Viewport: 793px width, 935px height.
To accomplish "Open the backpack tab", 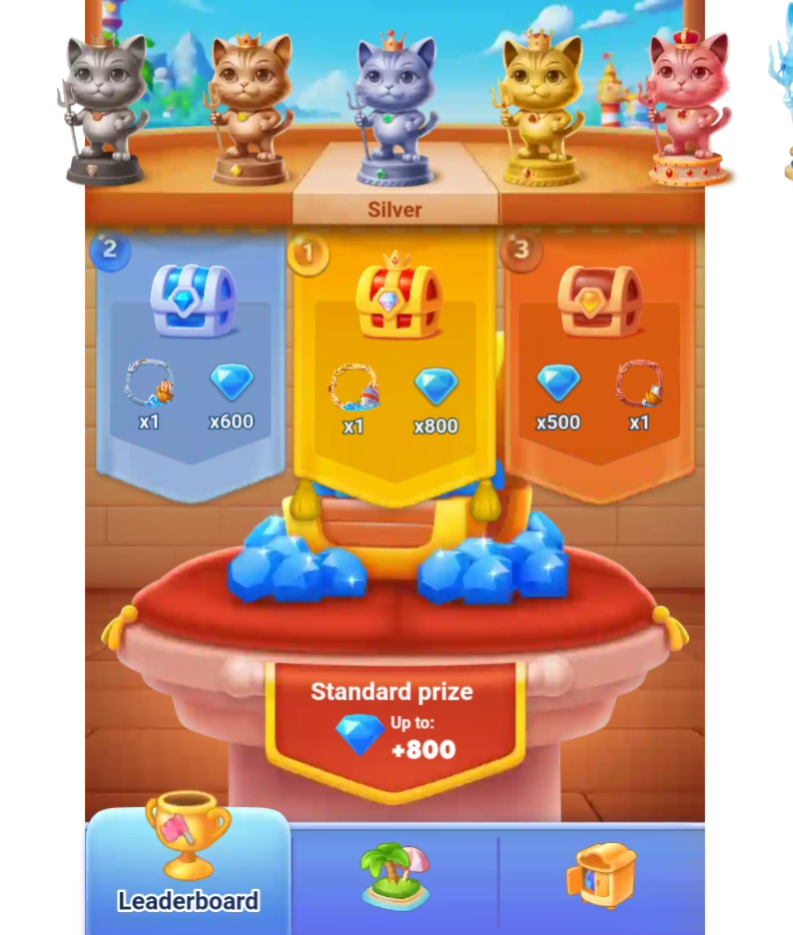I will click(601, 876).
